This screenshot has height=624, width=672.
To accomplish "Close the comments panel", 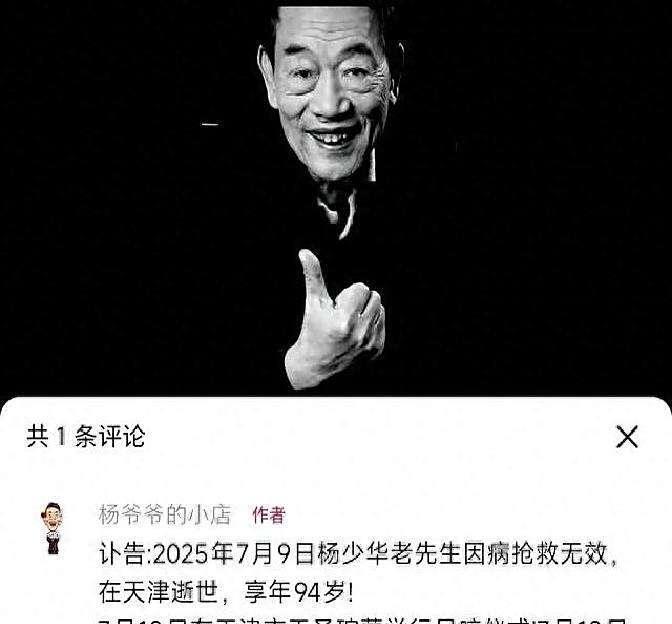I will point(627,437).
